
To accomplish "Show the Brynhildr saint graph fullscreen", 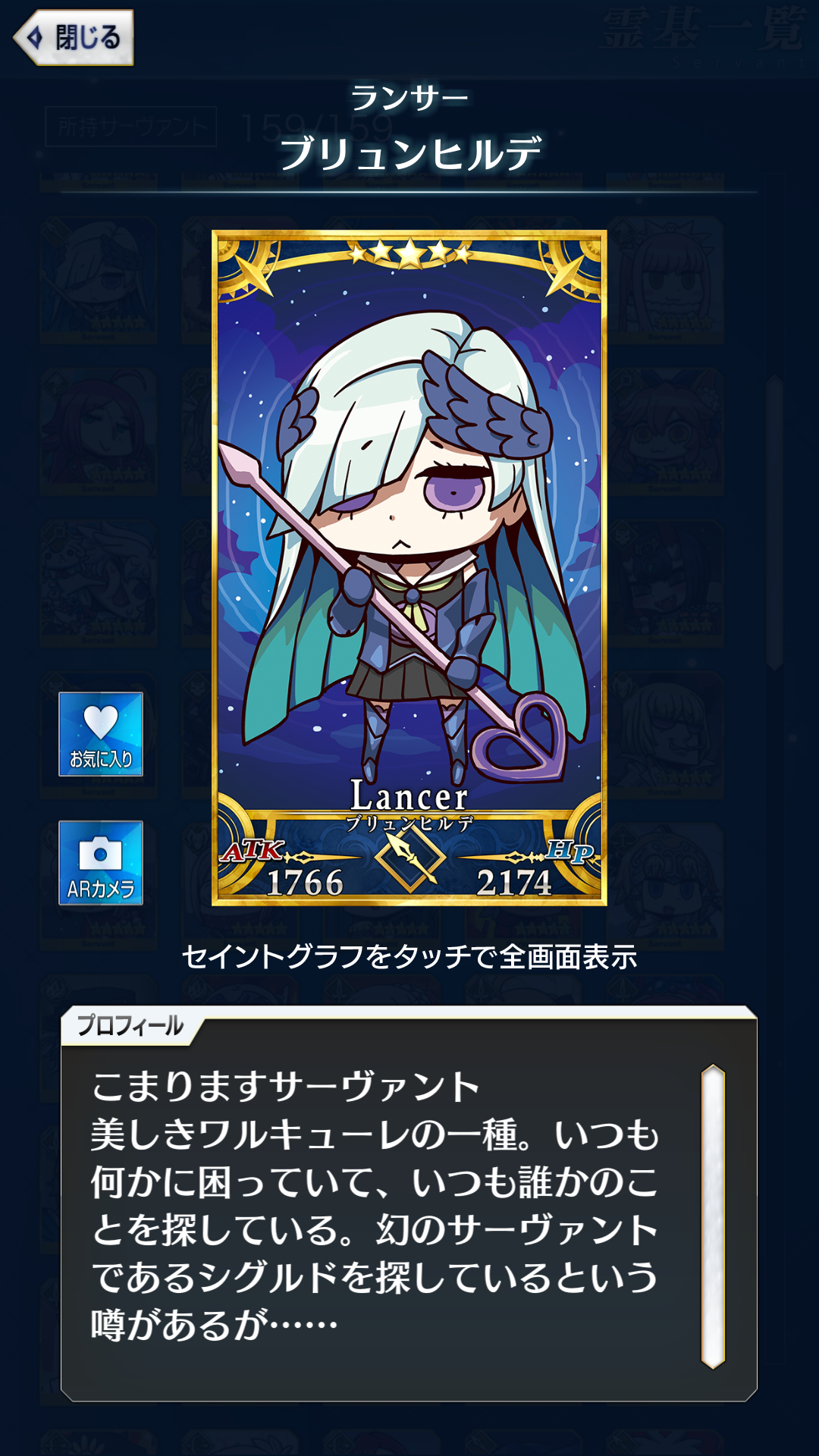I will (x=409, y=567).
